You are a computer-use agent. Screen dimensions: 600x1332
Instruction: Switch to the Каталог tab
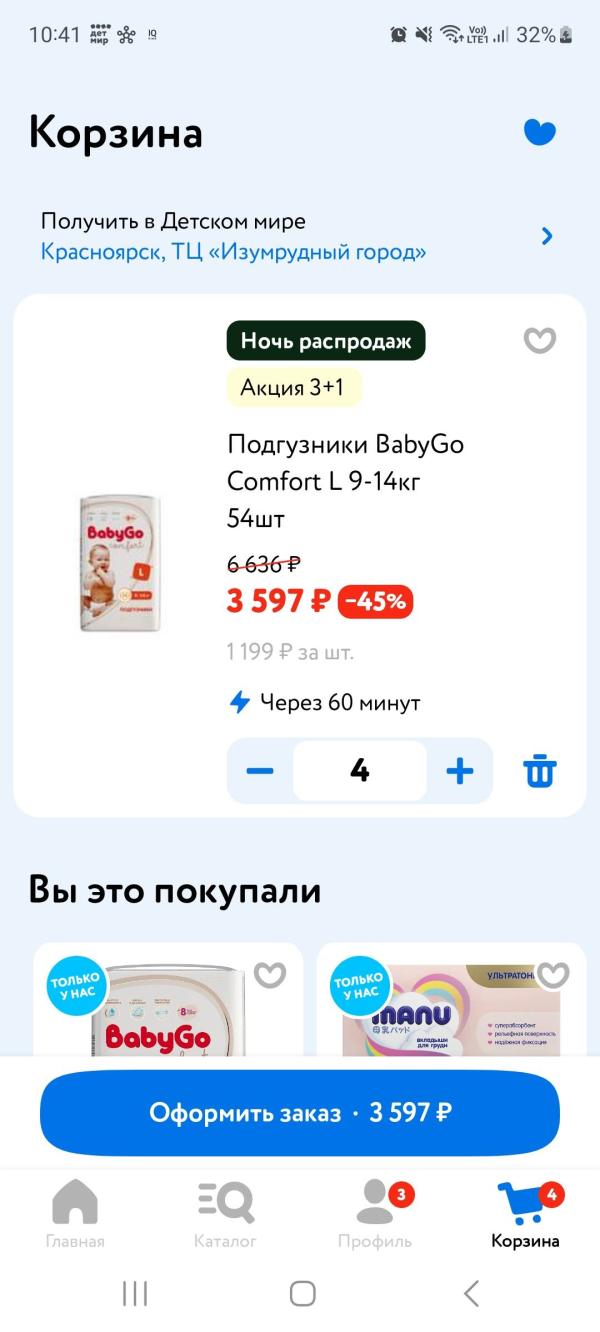click(x=225, y=1214)
